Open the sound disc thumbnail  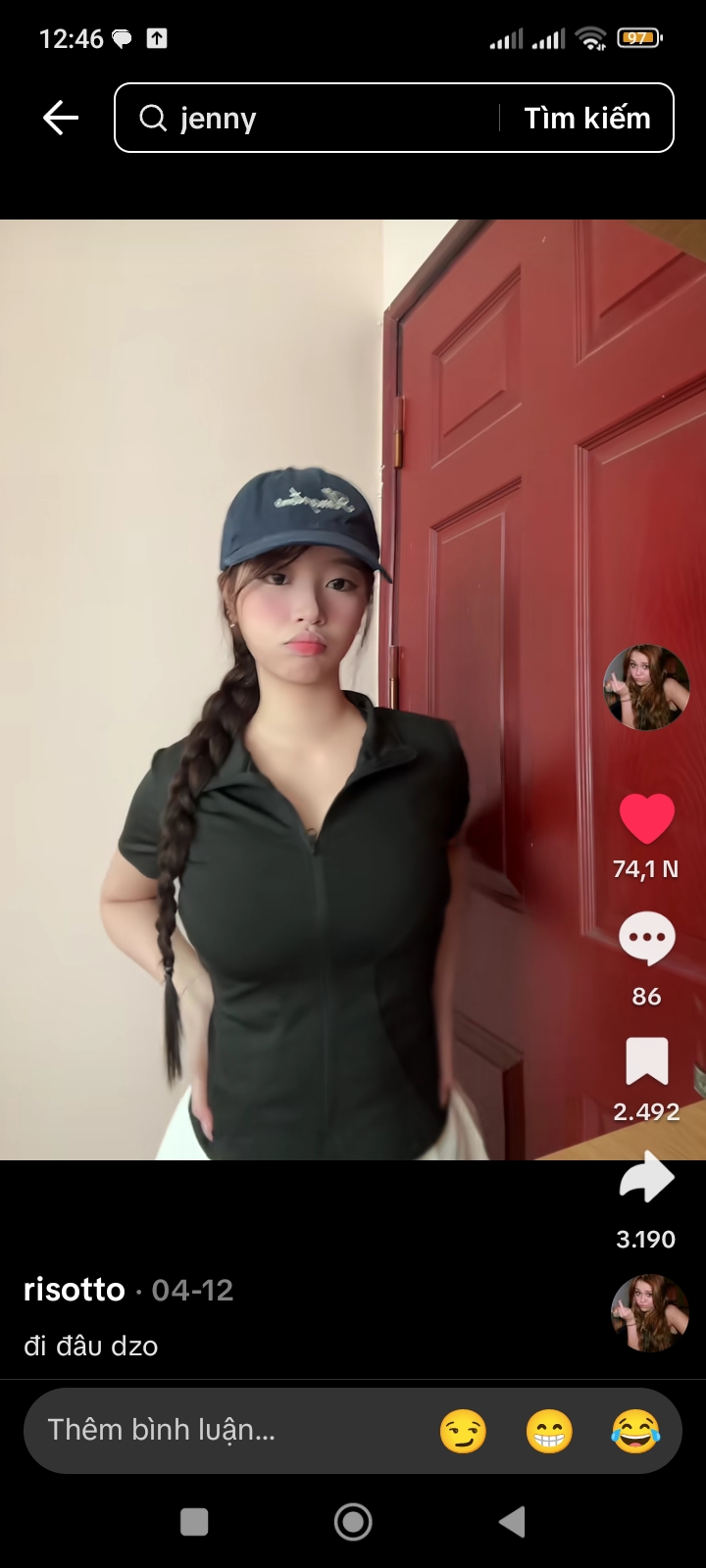[649, 1313]
